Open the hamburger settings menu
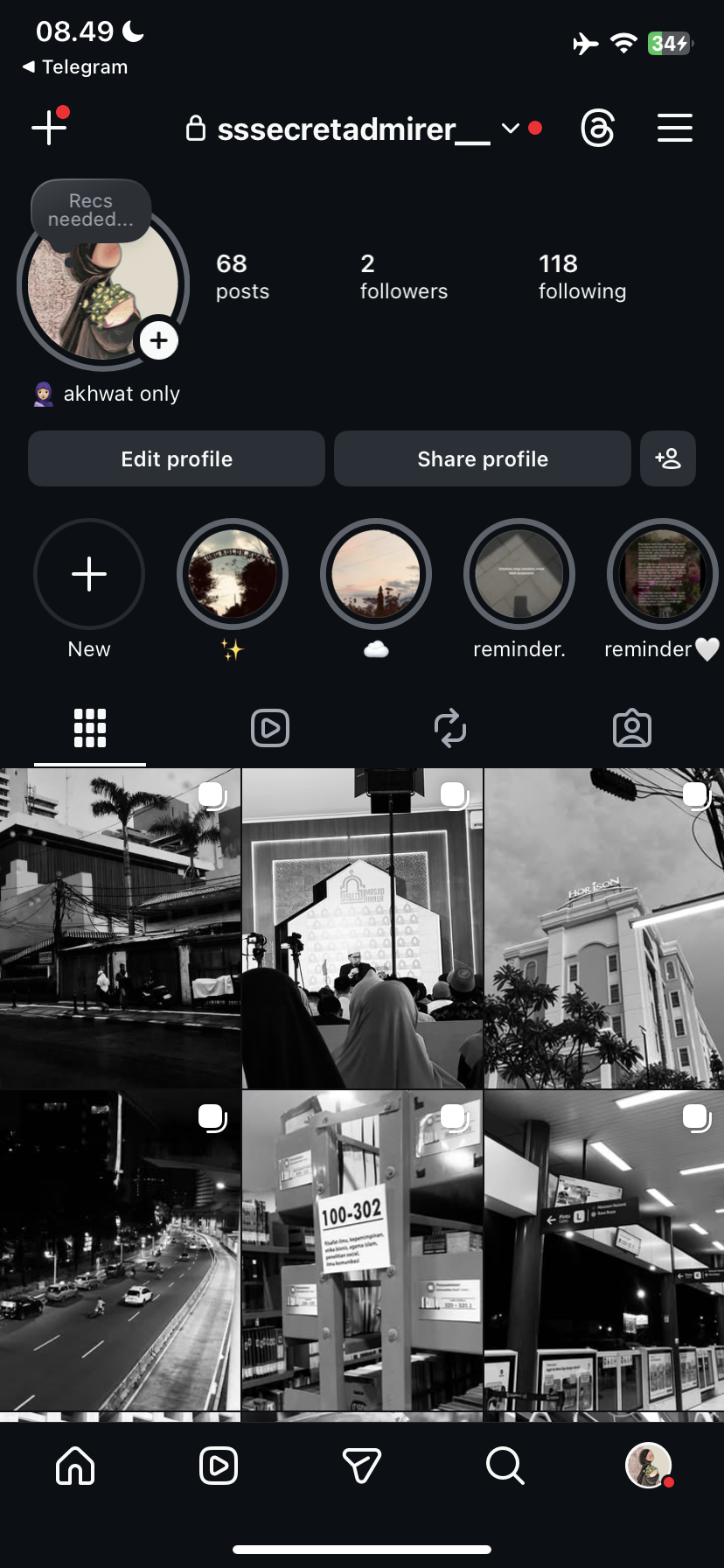The height and width of the screenshot is (1568, 724). point(674,128)
